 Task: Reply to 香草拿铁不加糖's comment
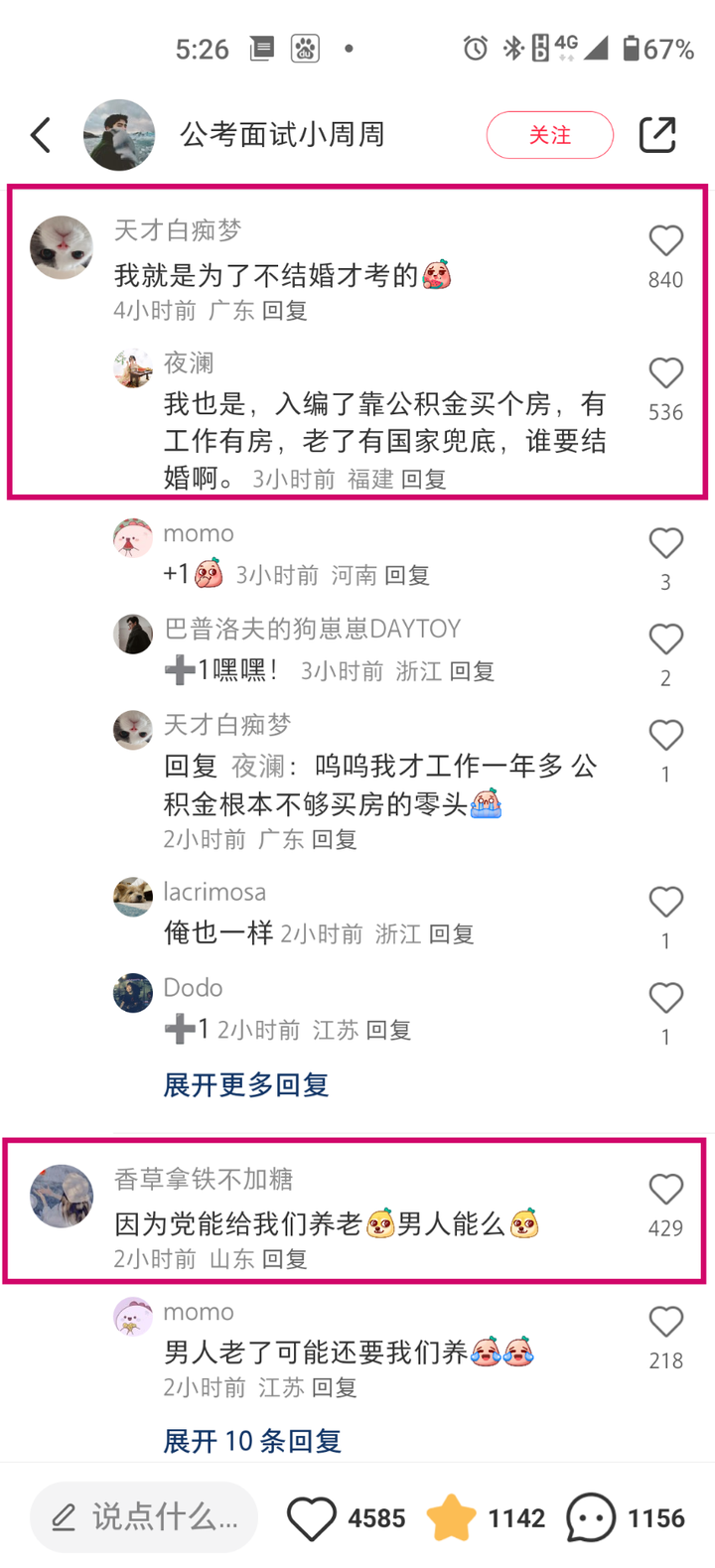[x=285, y=1259]
